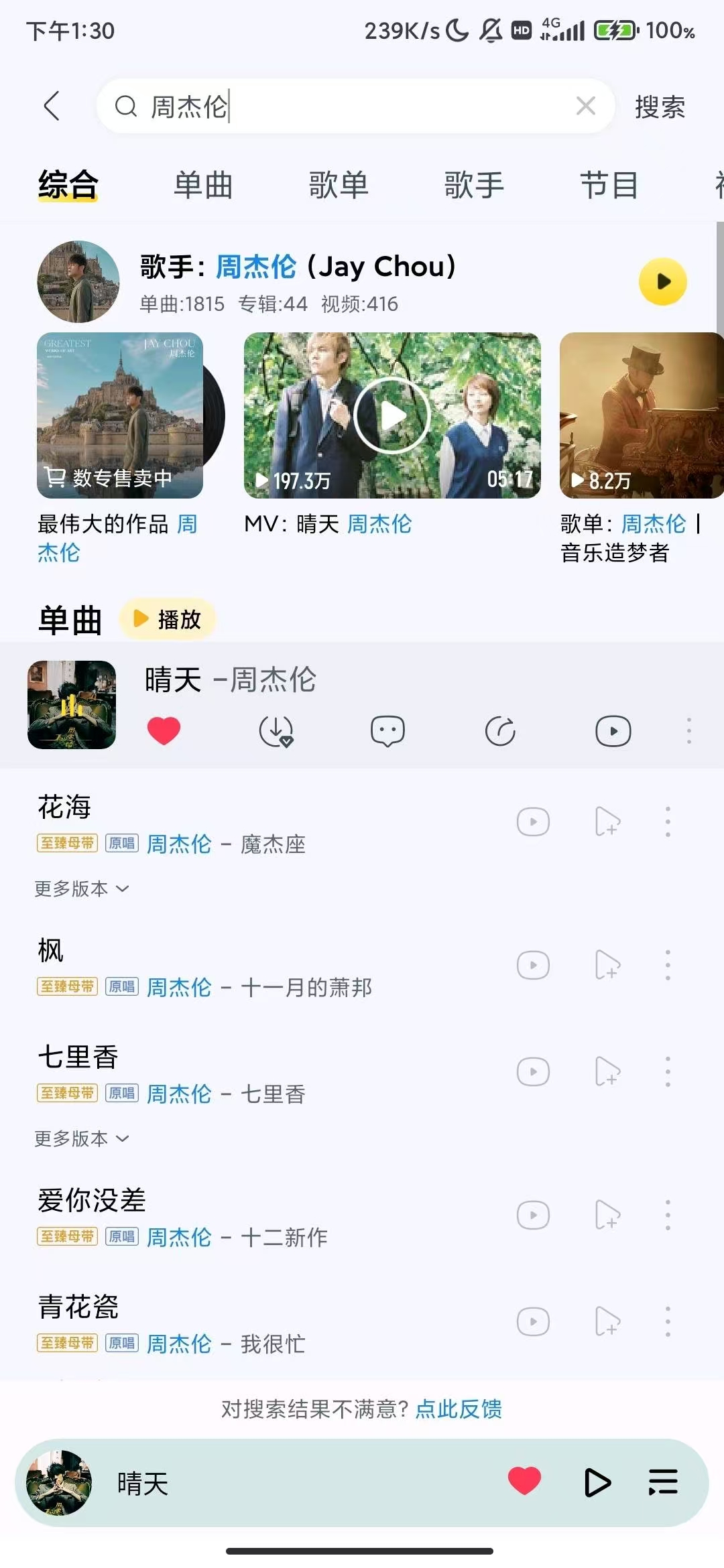Open comments for 晴天
This screenshot has width=724, height=1568.
(387, 732)
